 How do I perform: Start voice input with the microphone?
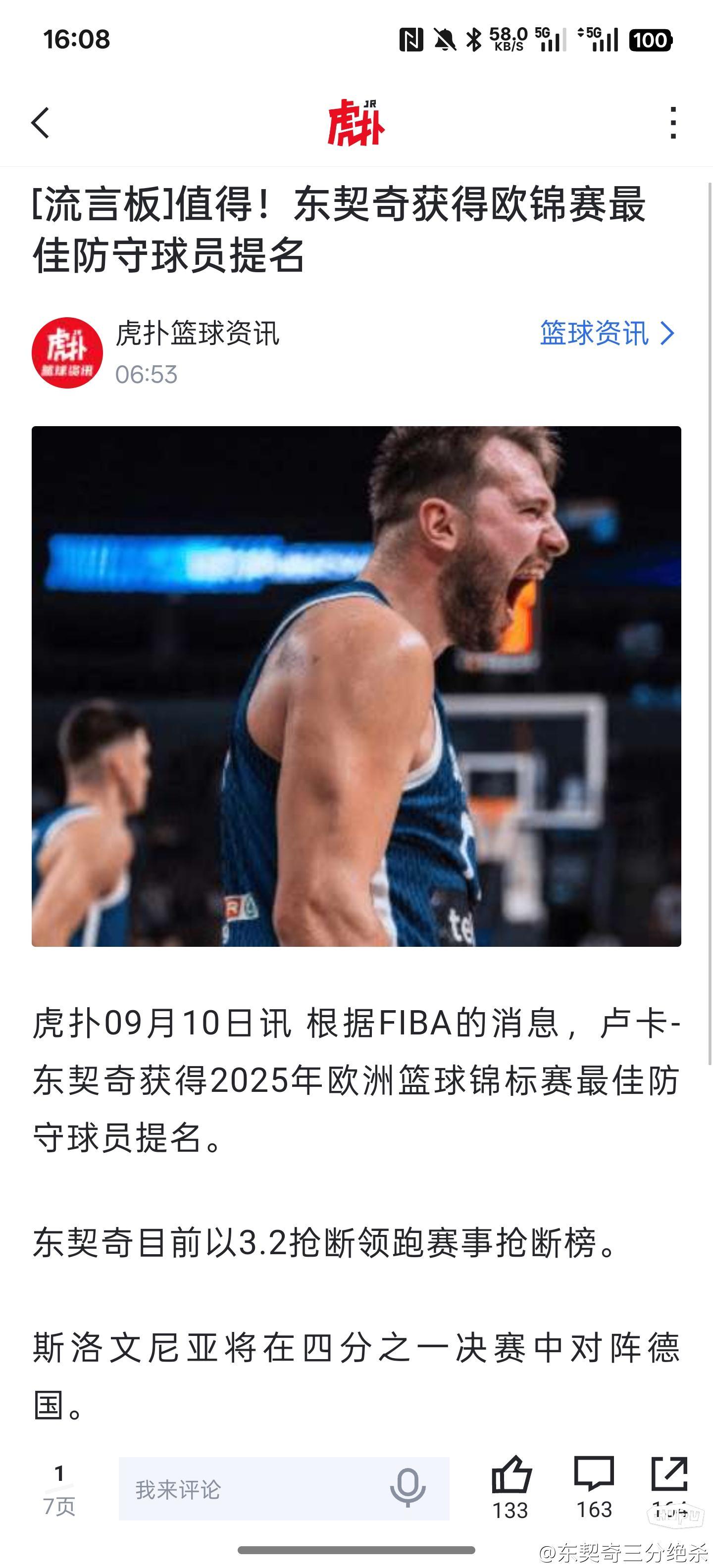point(408,1488)
